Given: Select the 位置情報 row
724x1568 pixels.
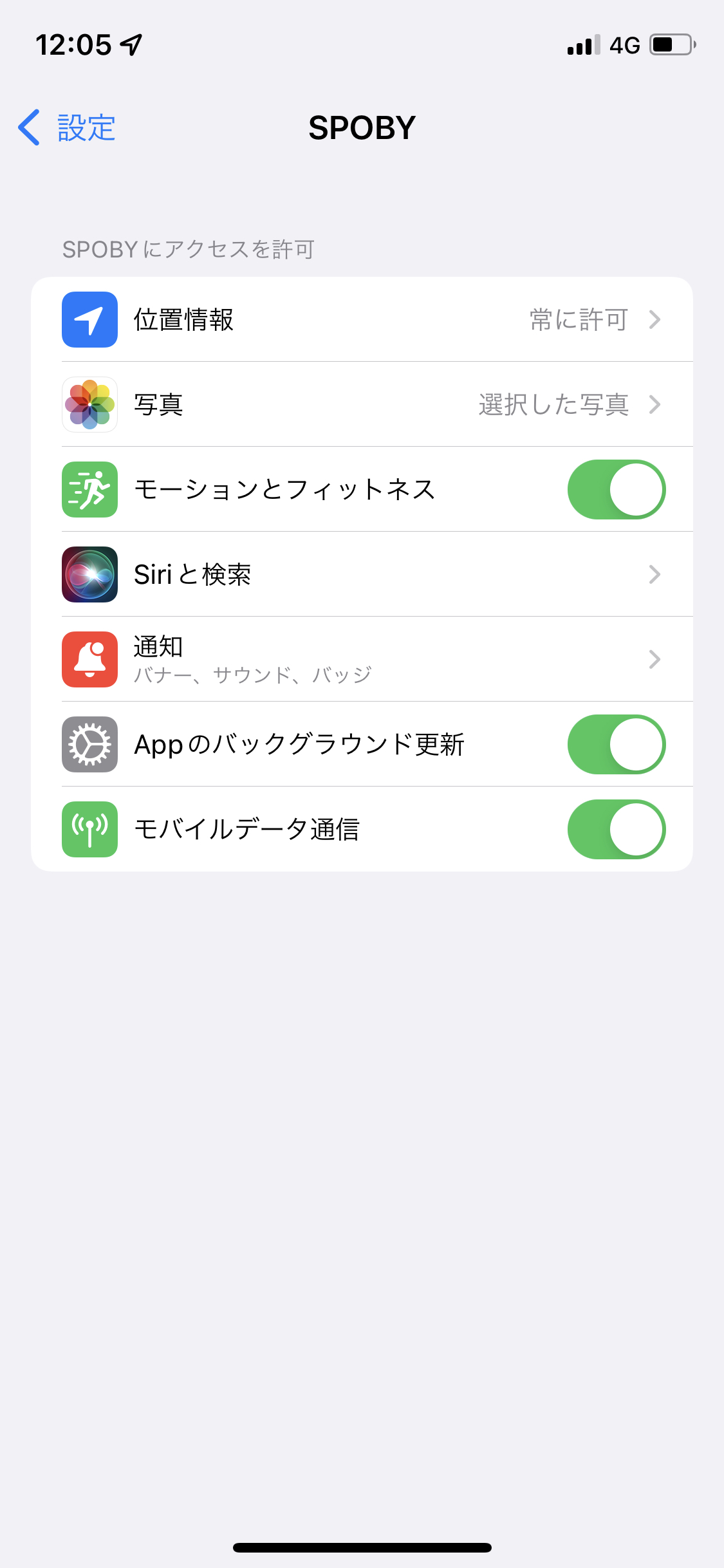Looking at the screenshot, I should click(257, 320).
